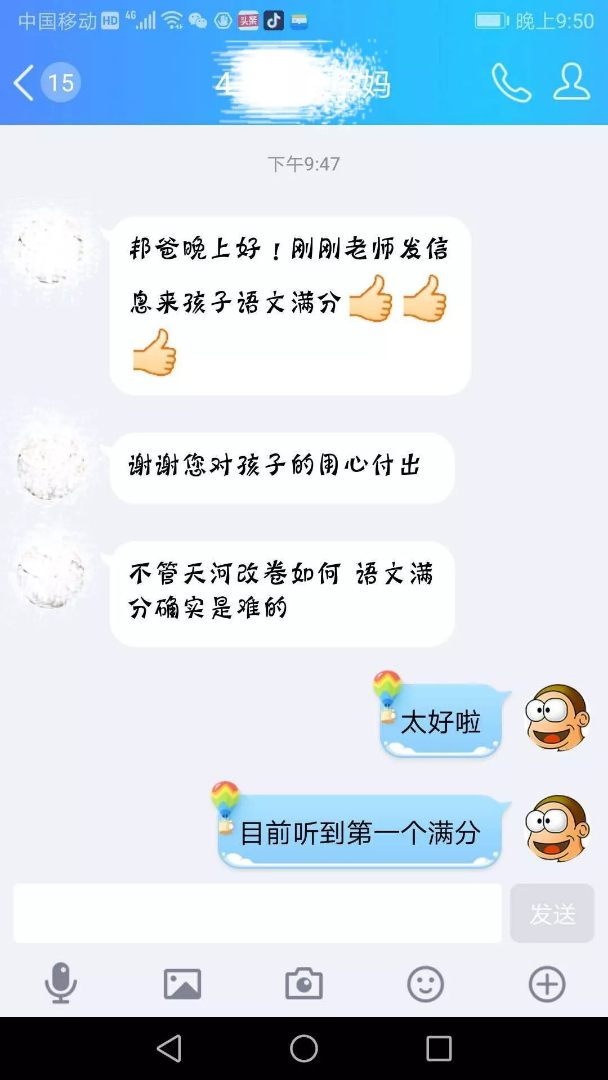
Task: Open the system recent apps view
Action: [439, 1048]
